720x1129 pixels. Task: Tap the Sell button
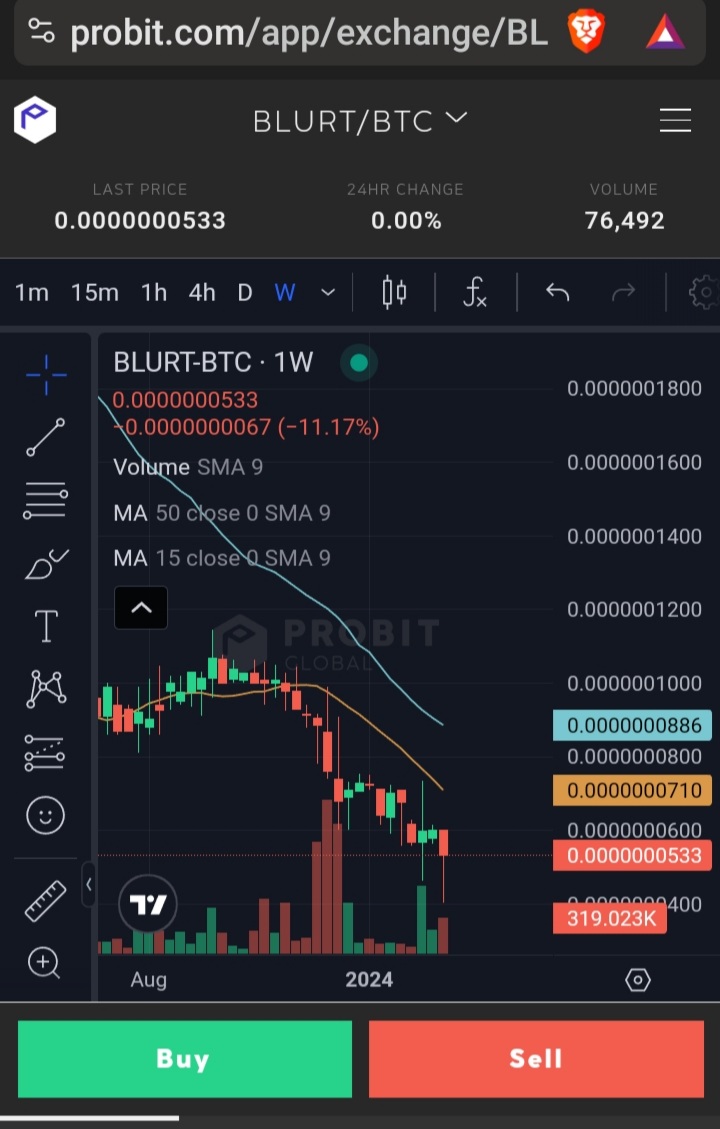point(536,1059)
